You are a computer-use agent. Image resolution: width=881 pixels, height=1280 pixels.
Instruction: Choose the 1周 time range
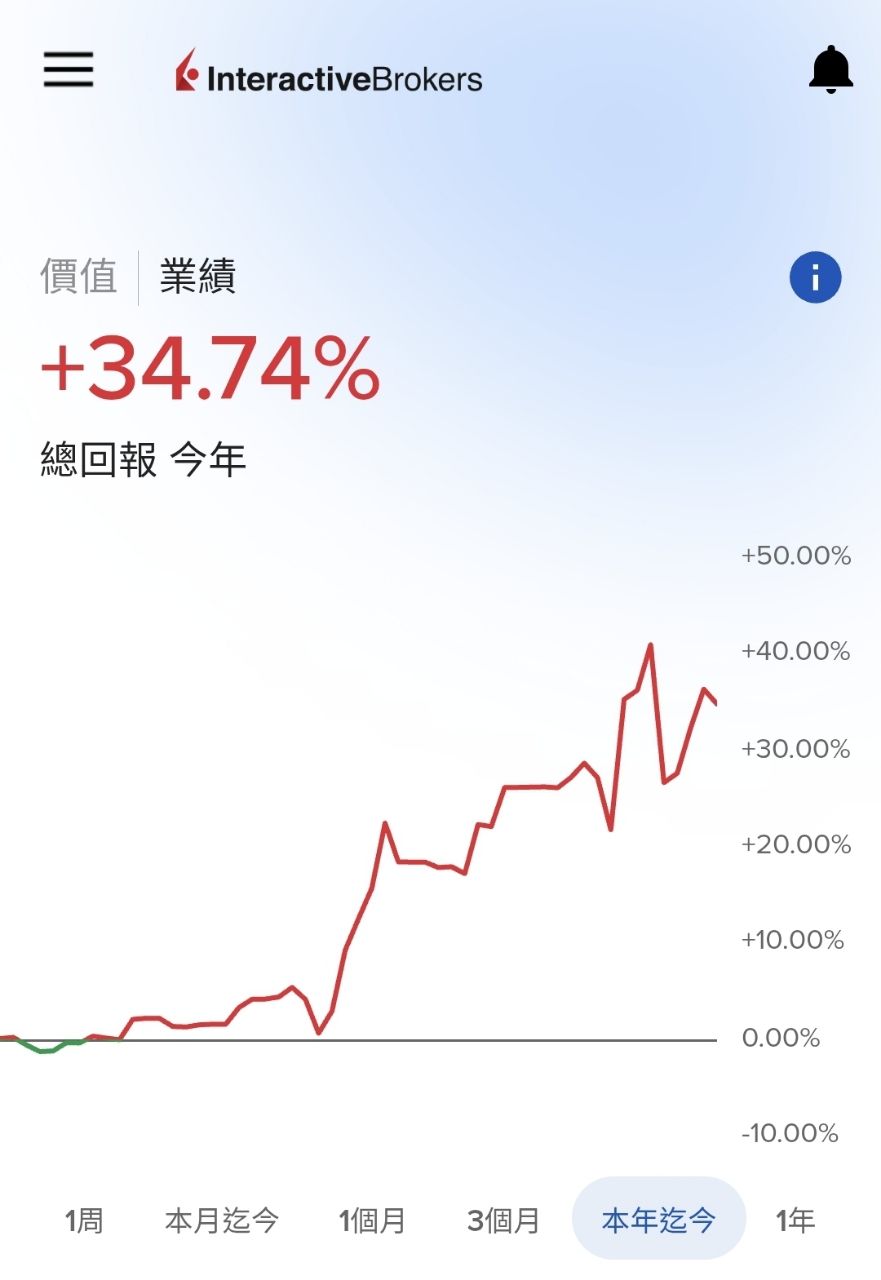pos(84,1220)
